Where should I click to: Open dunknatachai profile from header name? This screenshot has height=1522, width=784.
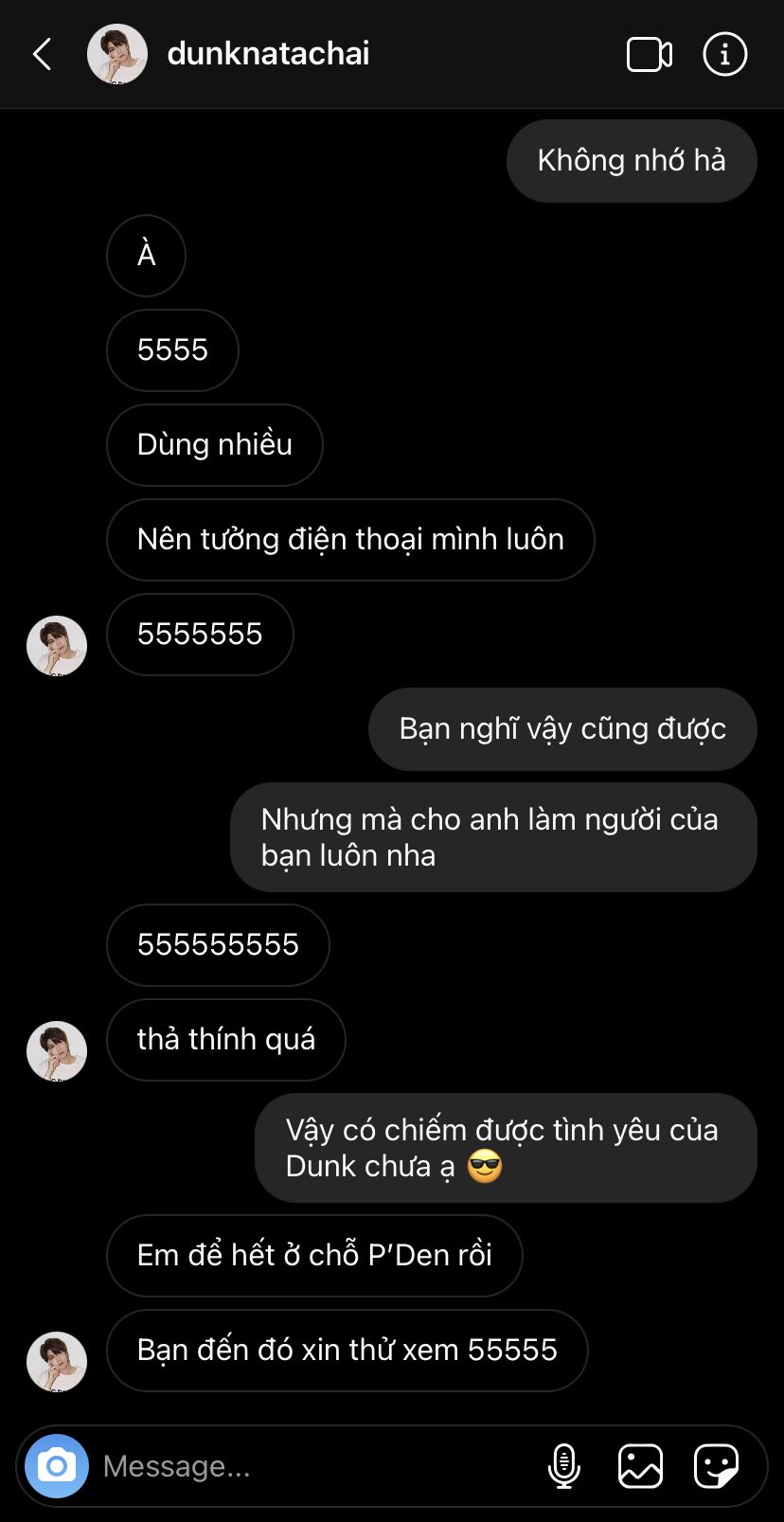(268, 54)
